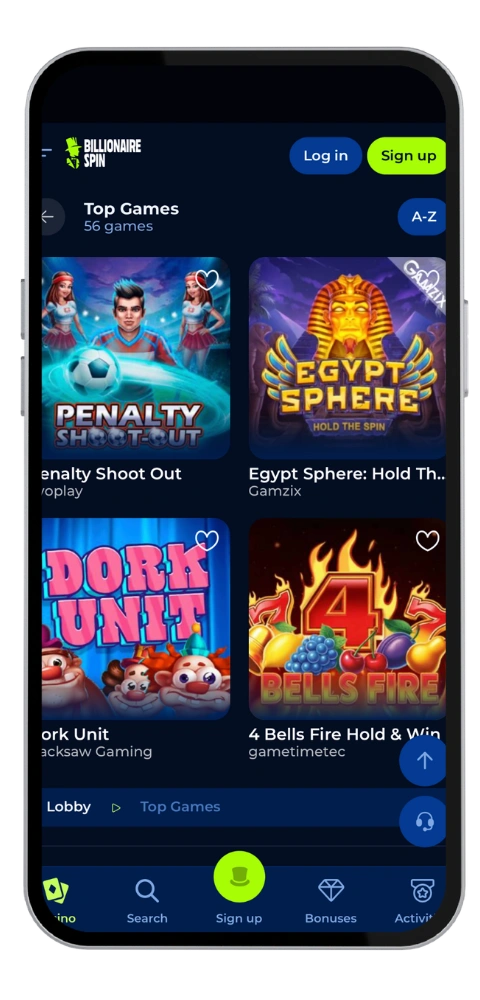Add Dork Unit to favorites
Image resolution: width=480 pixels, height=1000 pixels.
[x=207, y=540]
